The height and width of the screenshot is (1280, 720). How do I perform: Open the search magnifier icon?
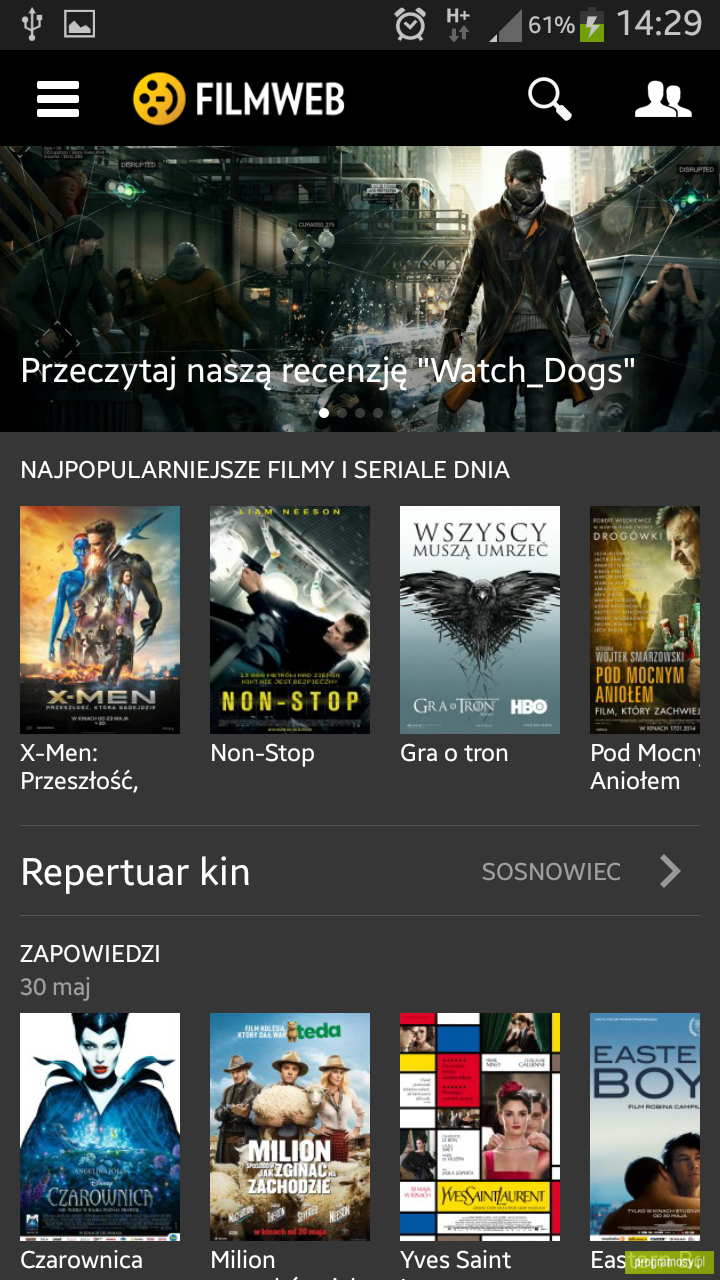coord(549,98)
